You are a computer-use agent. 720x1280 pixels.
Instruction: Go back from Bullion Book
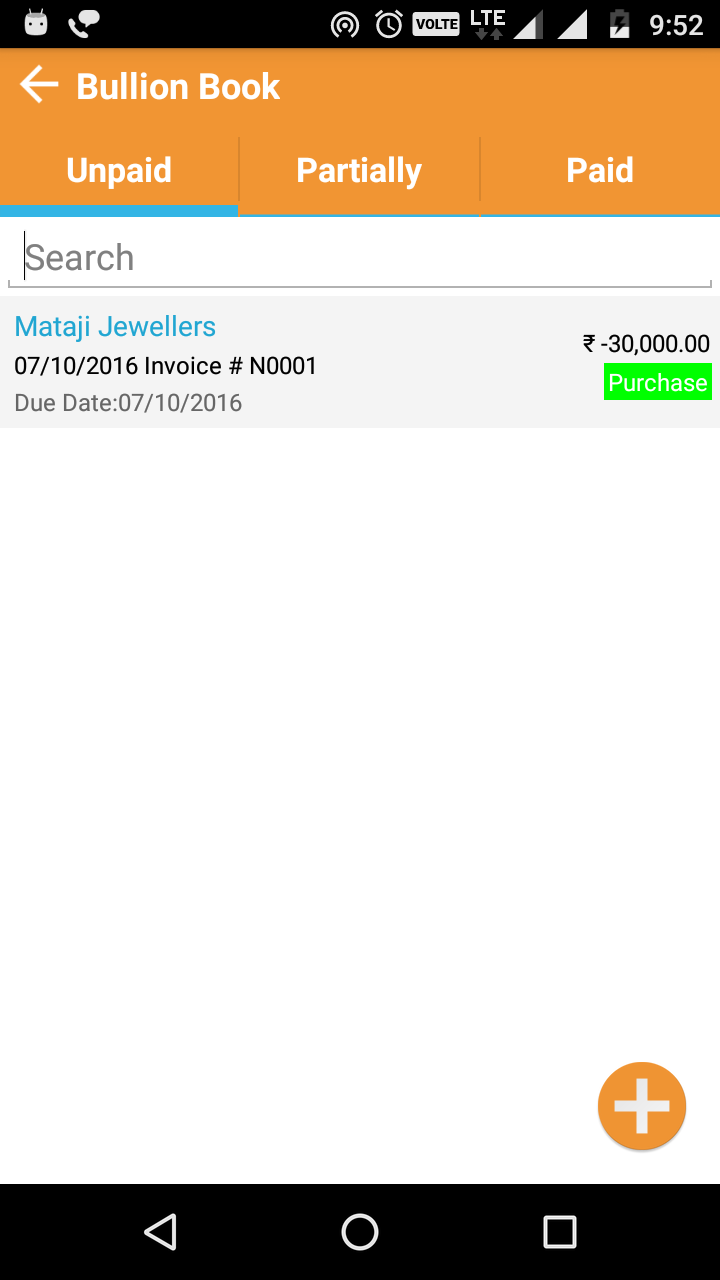tap(39, 86)
